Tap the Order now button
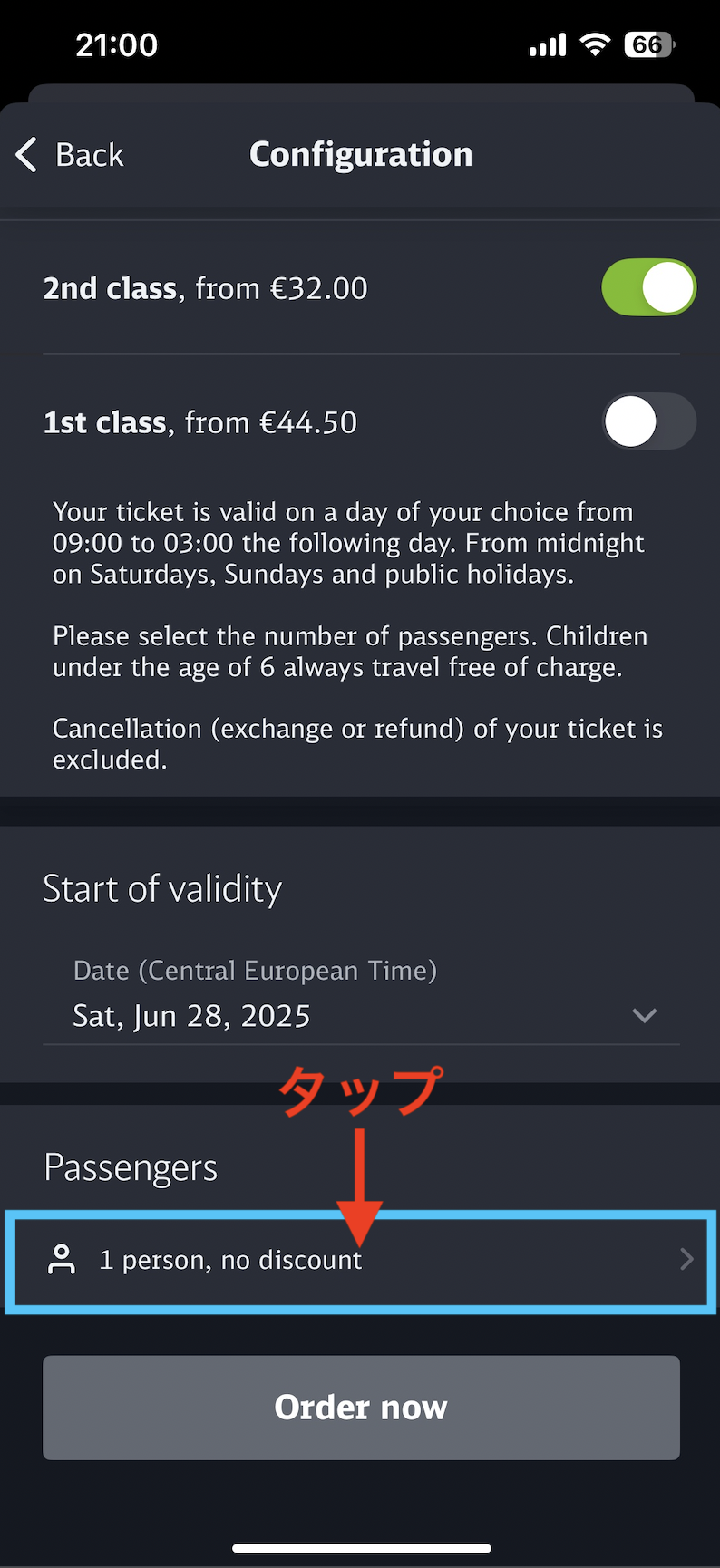 (x=361, y=1408)
